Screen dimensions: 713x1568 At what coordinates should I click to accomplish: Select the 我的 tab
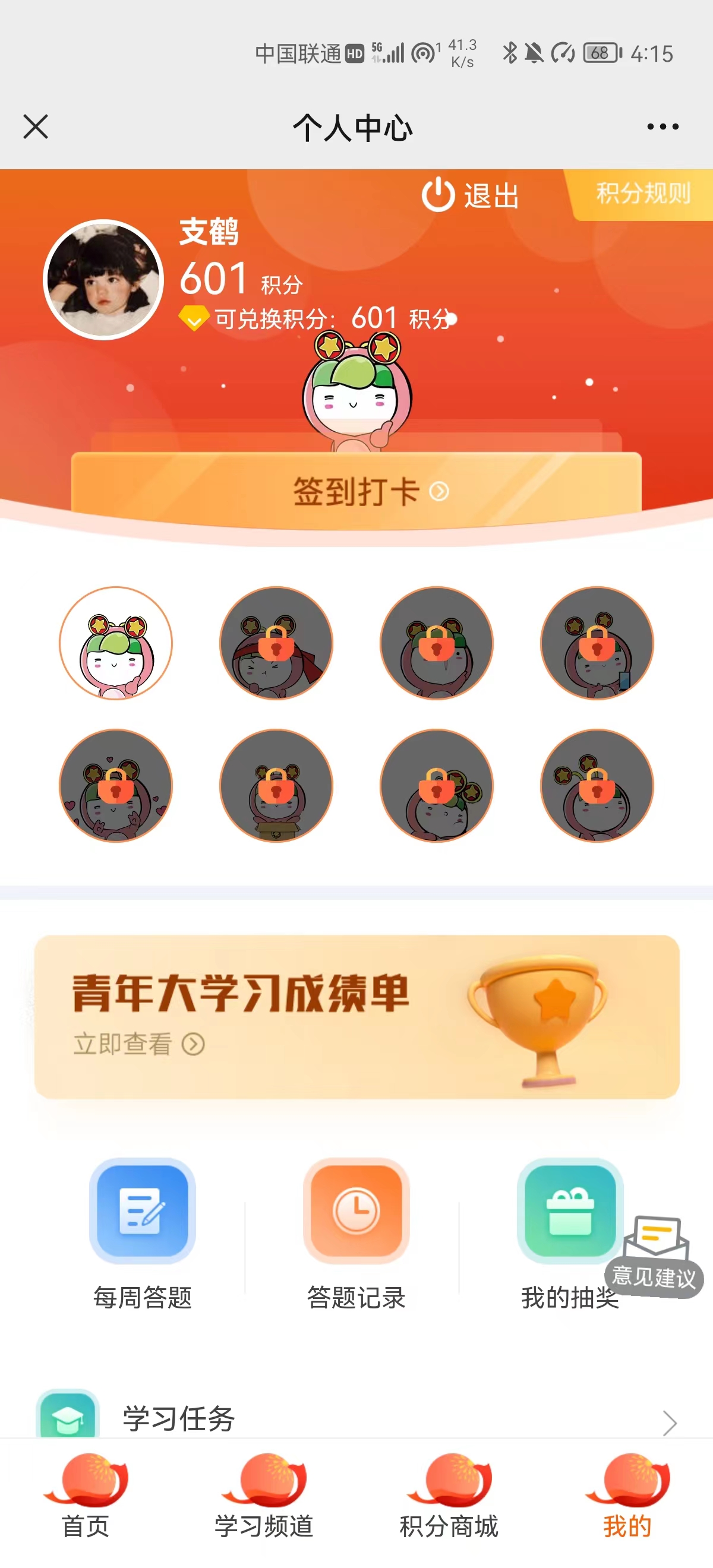pyautogui.click(x=627, y=1496)
